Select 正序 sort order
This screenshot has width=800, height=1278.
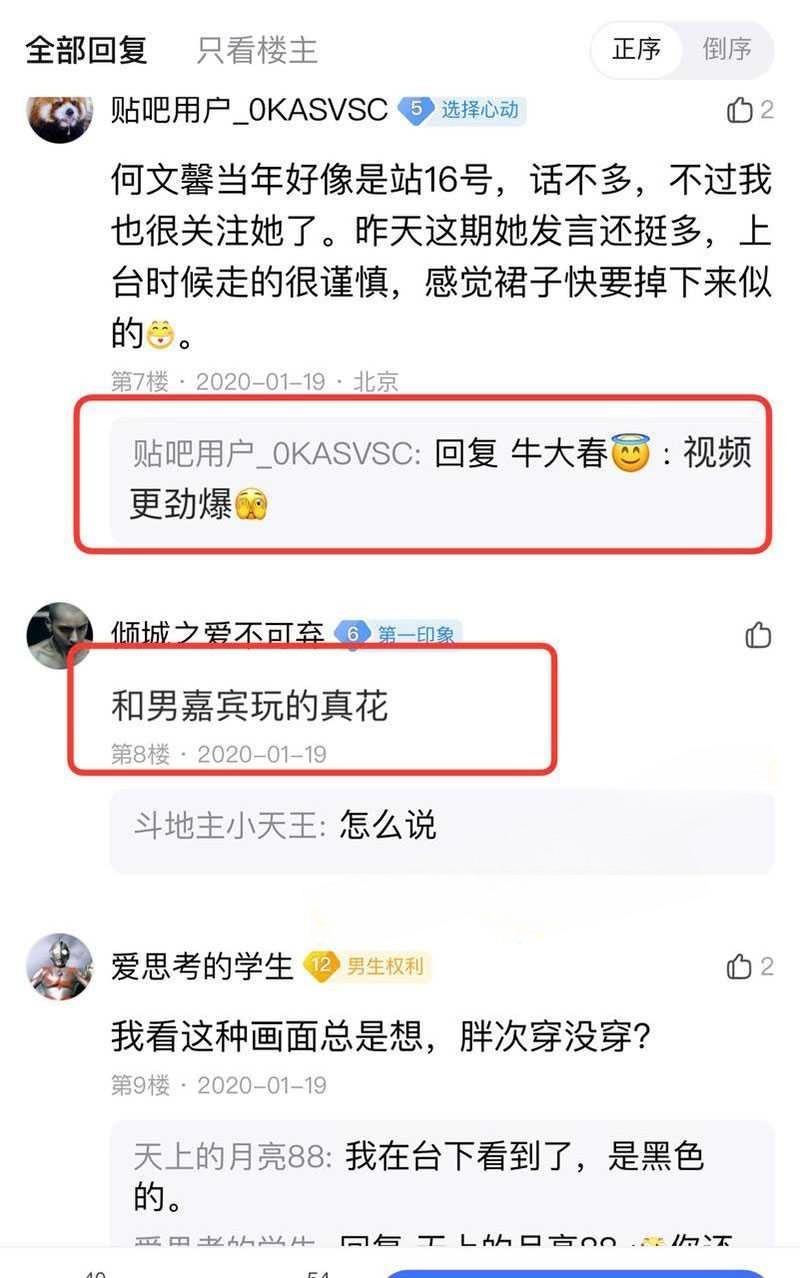pyautogui.click(x=636, y=49)
